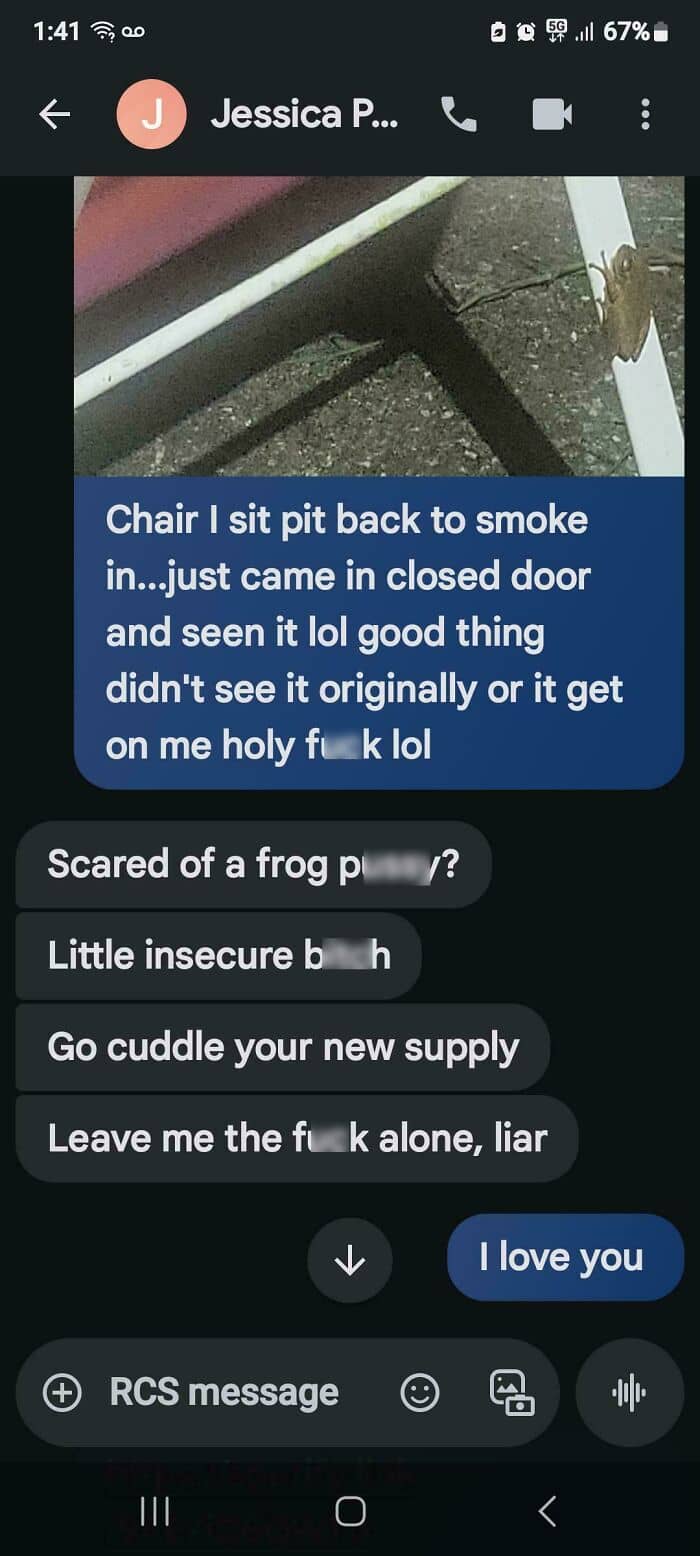Focus the RCS message text field
Image resolution: width=700 pixels, height=1556 pixels.
tap(225, 1391)
